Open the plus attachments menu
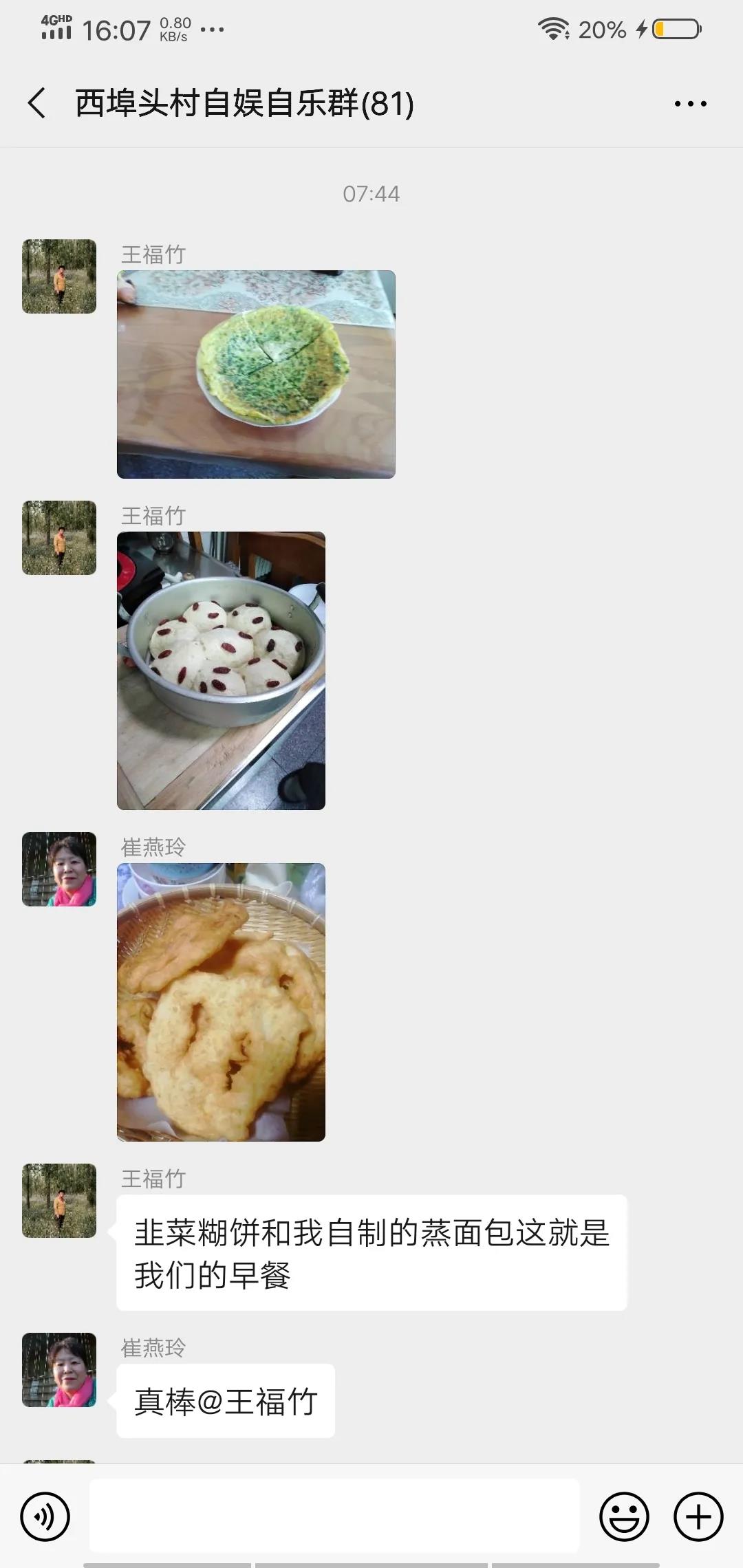 [x=698, y=1516]
